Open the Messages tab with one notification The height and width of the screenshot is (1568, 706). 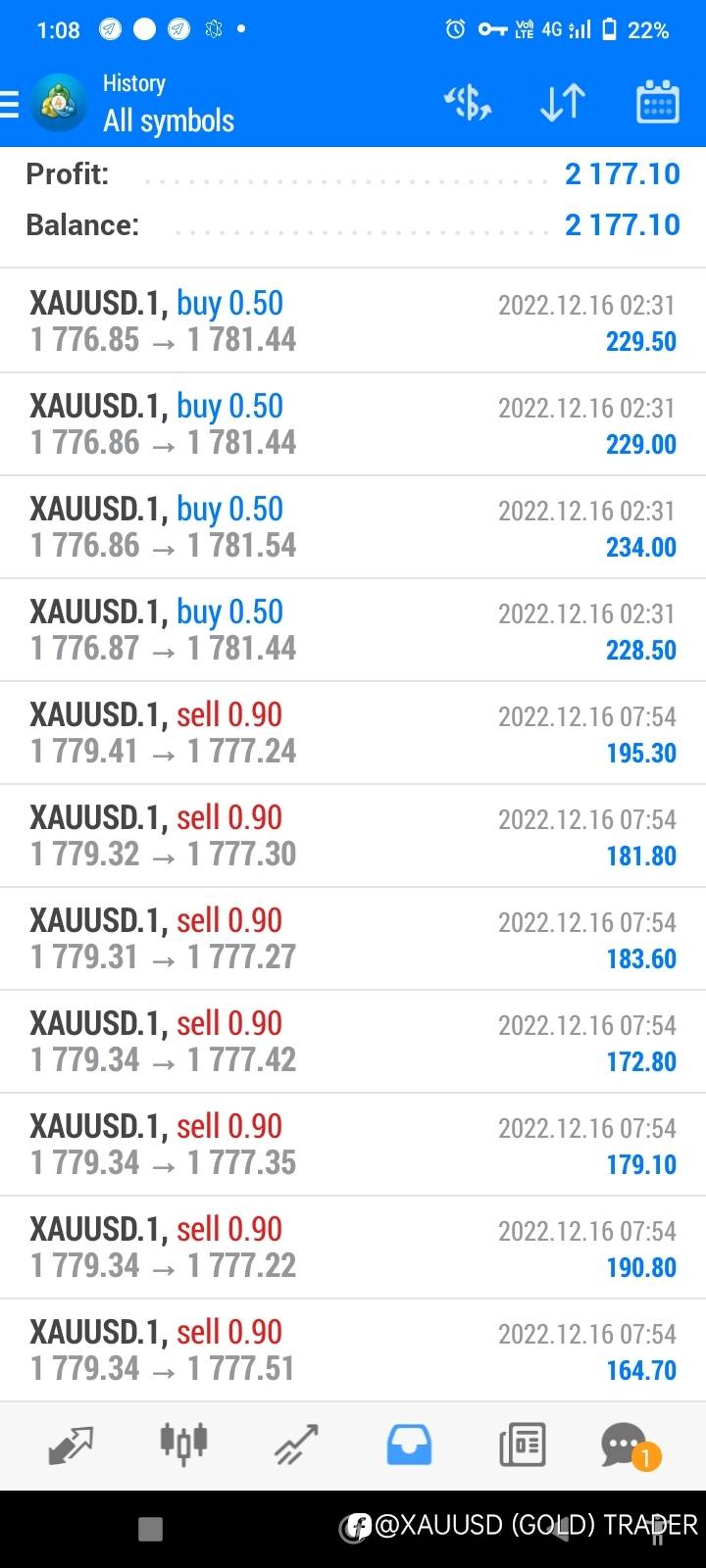click(626, 1445)
